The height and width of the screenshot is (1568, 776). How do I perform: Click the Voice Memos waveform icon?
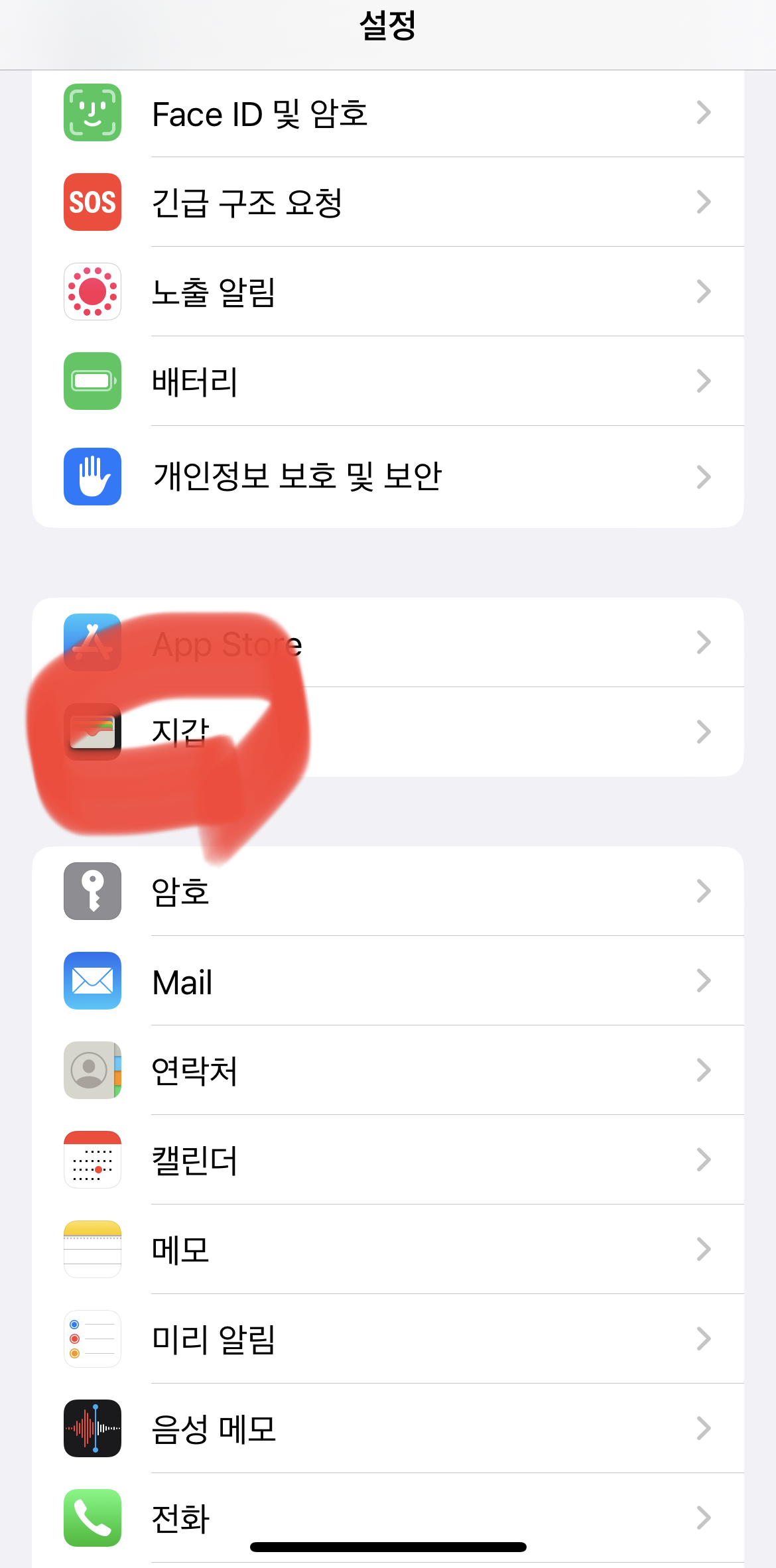click(92, 1427)
